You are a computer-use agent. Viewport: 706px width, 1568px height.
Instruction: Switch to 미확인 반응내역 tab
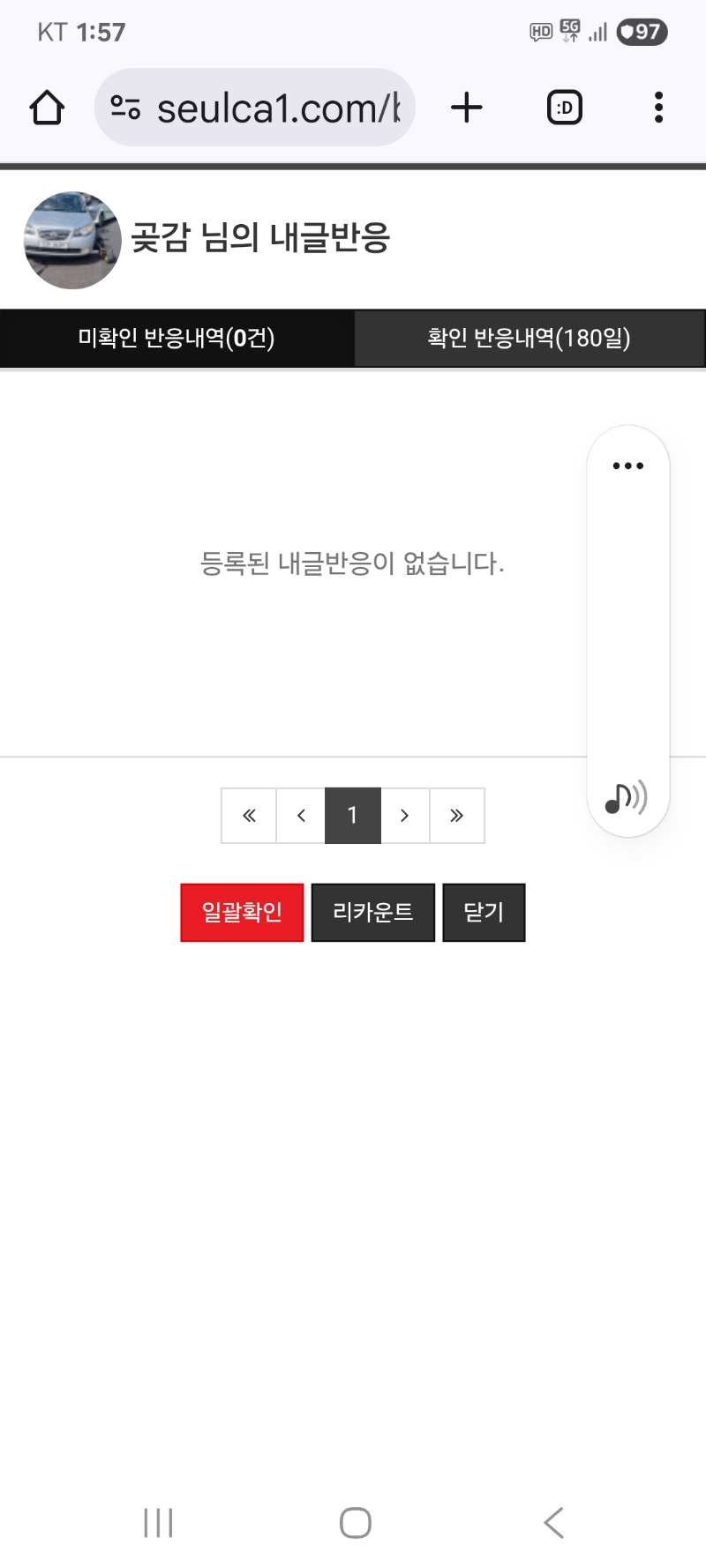tap(176, 338)
